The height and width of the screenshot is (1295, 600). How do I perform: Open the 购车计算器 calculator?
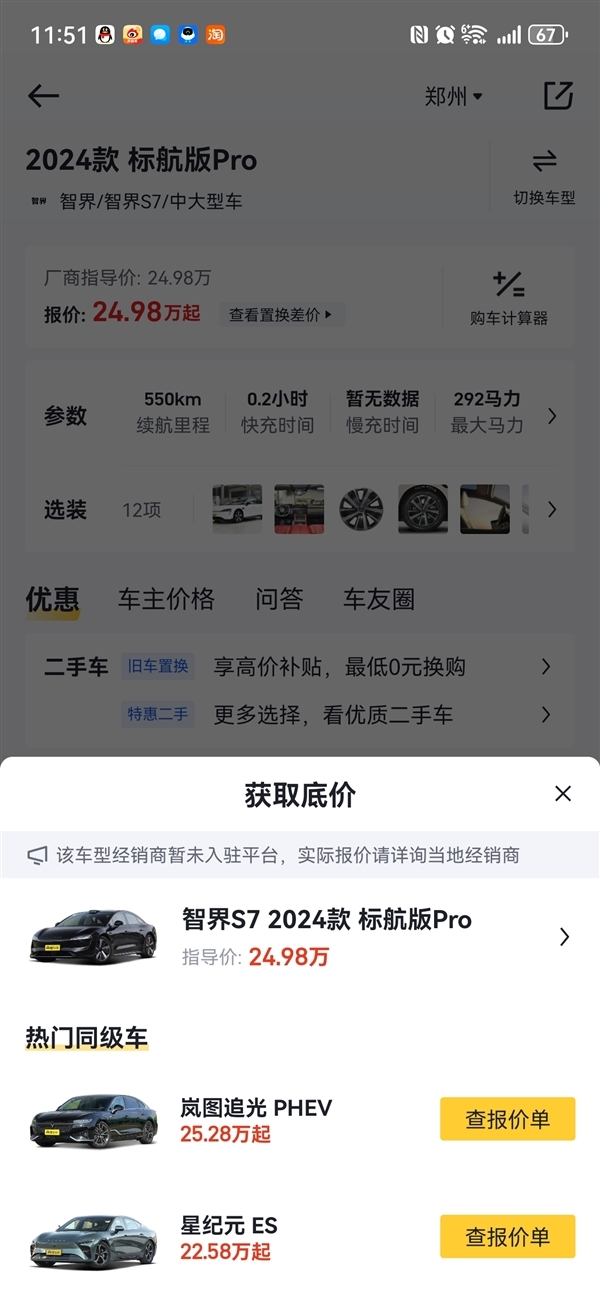(x=508, y=298)
